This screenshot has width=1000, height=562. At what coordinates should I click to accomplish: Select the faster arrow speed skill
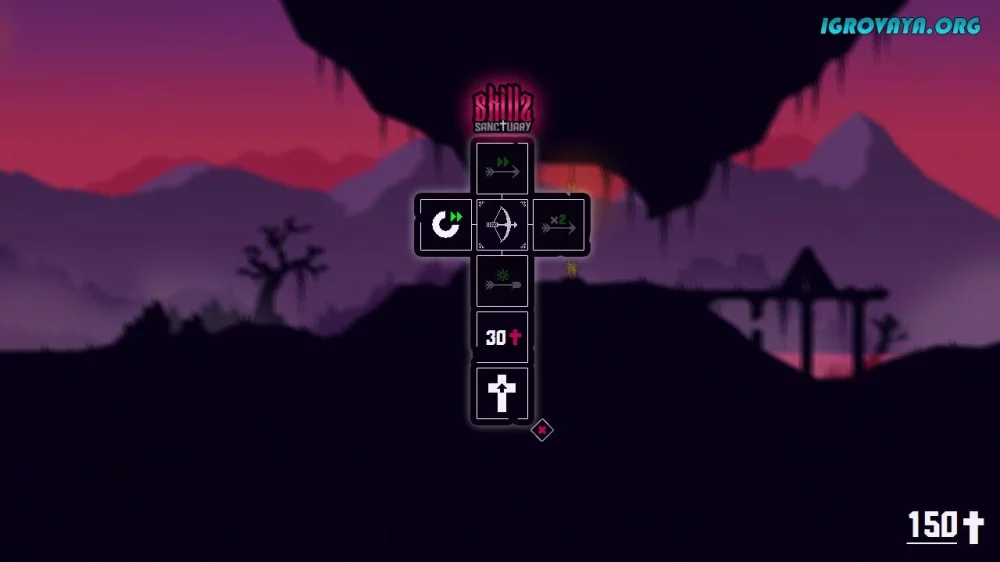pyautogui.click(x=502, y=168)
